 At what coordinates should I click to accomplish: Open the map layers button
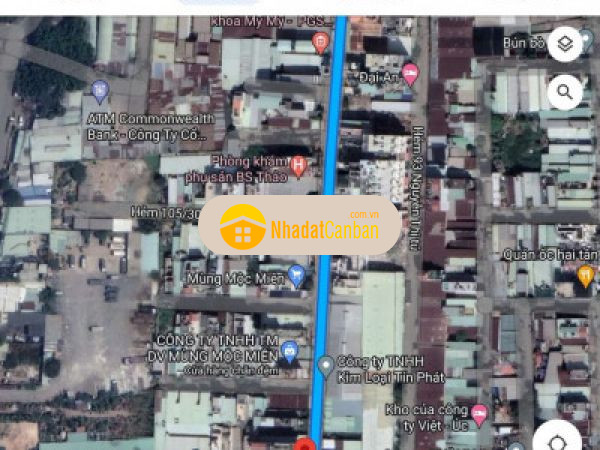tap(565, 44)
